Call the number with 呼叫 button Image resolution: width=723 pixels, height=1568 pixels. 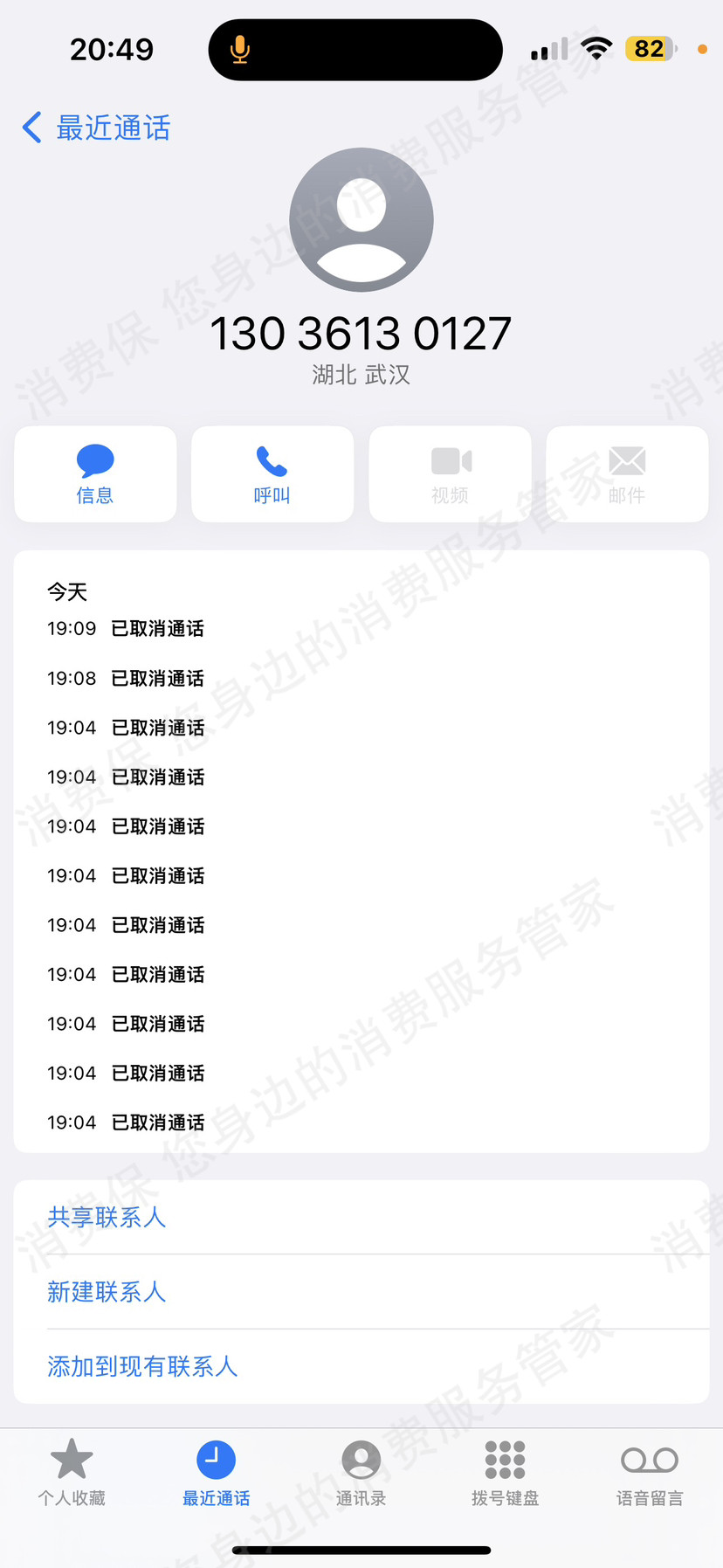tap(272, 474)
